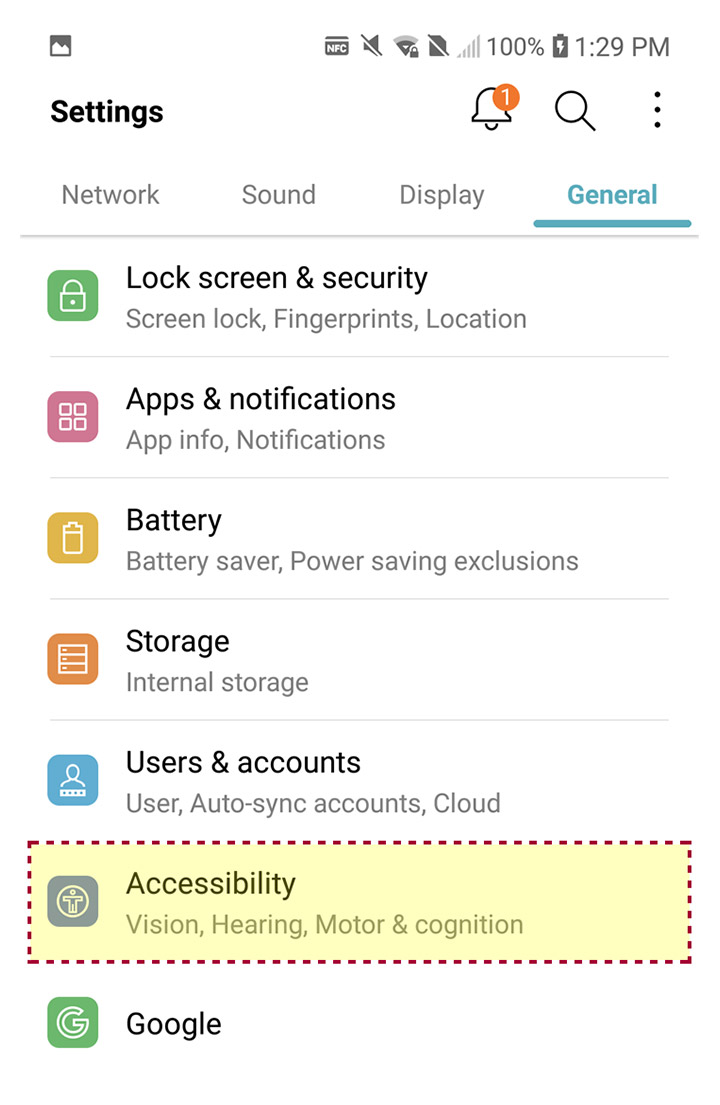Go to the Display tab
Viewport: 720px width, 1105px height.
click(x=441, y=195)
